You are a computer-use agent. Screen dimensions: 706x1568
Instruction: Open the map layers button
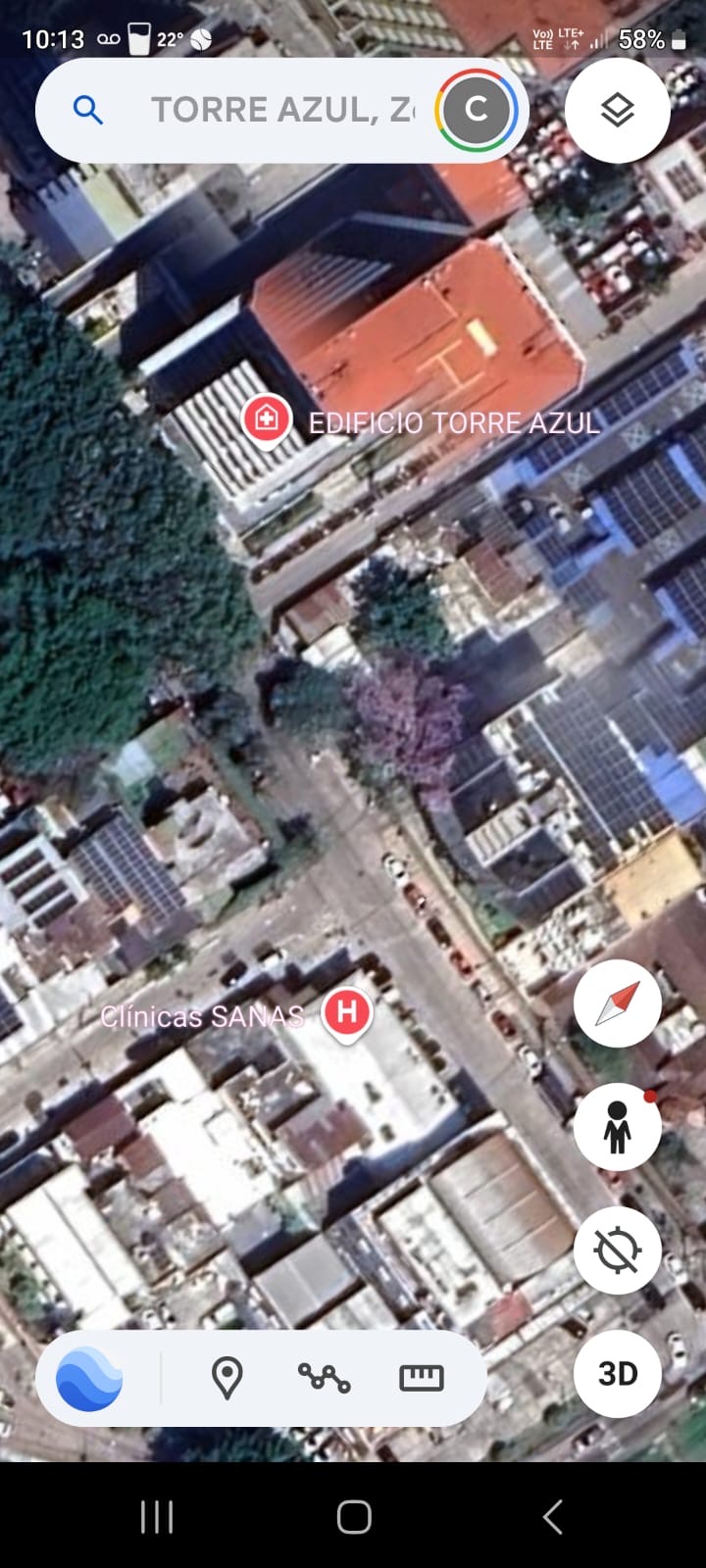coord(617,110)
